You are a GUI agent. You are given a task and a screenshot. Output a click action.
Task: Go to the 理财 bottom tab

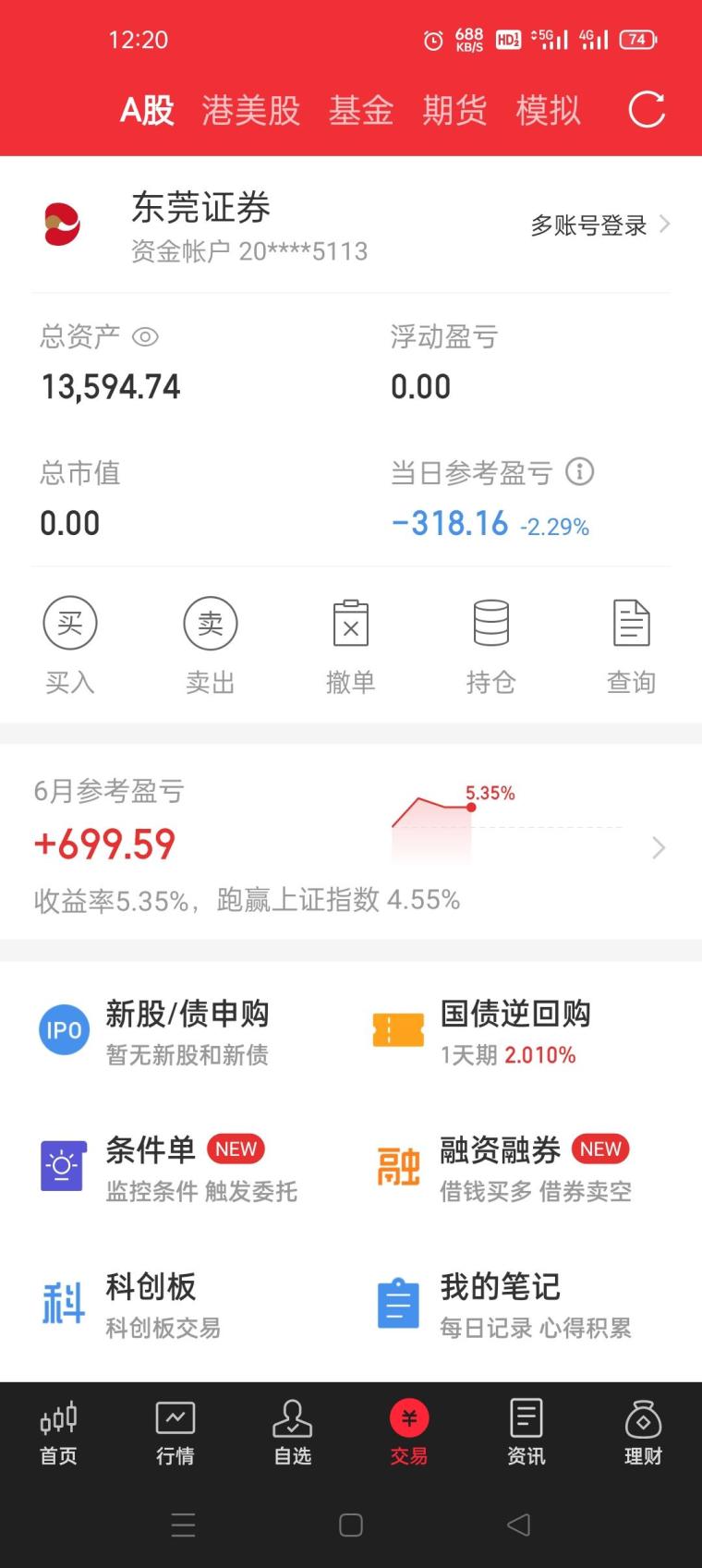pyautogui.click(x=643, y=1433)
